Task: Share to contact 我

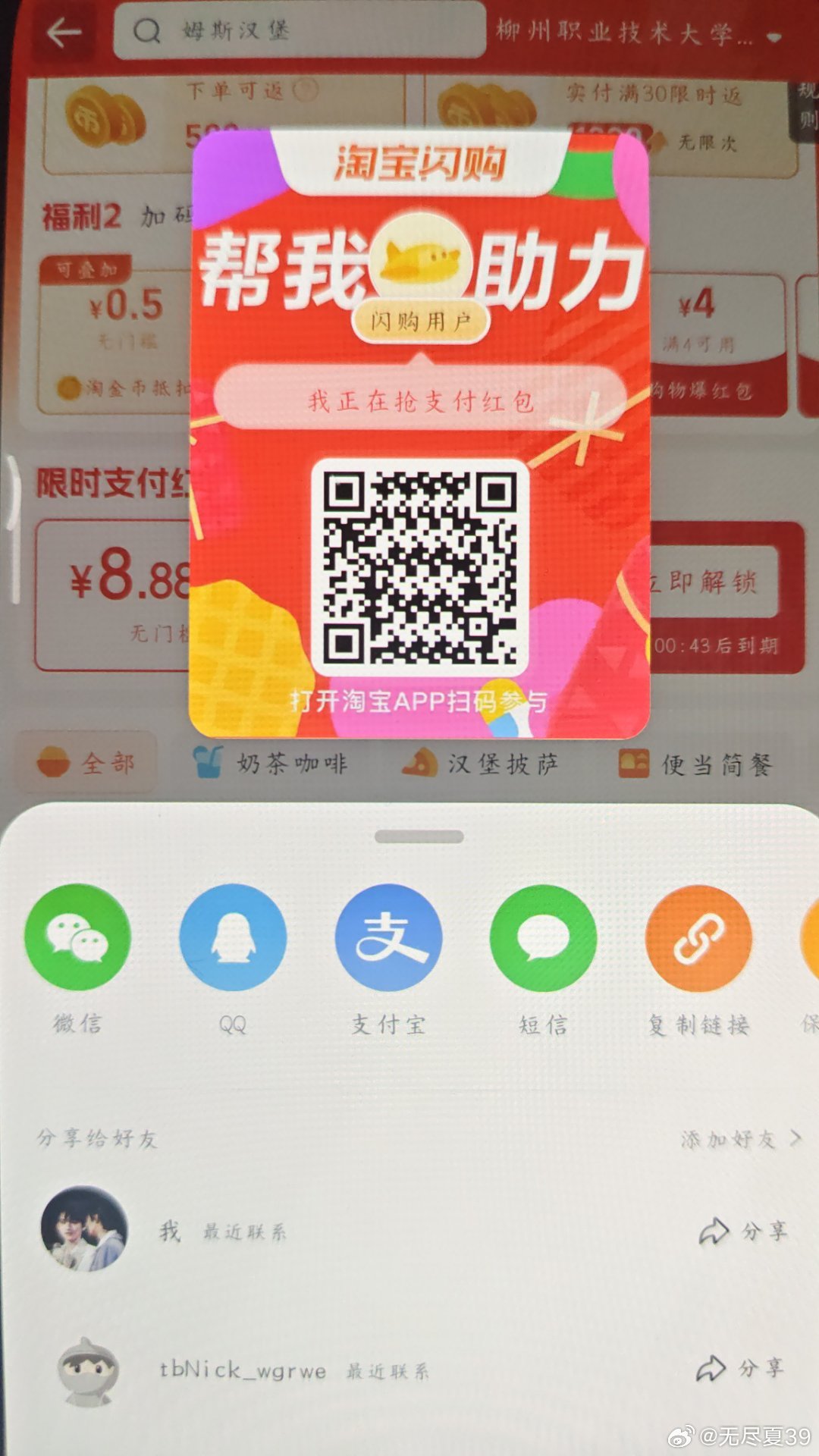Action: click(x=742, y=1231)
